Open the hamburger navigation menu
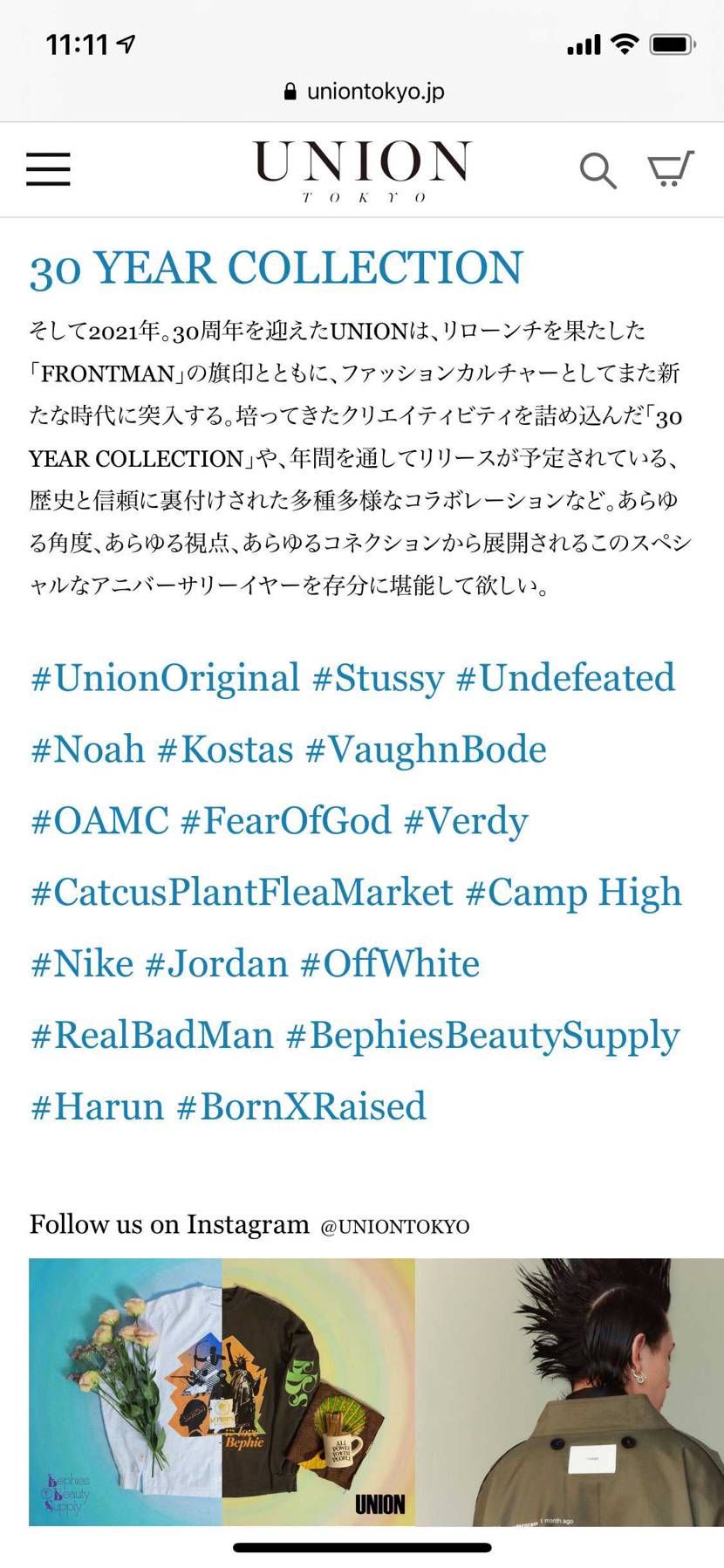Viewport: 724px width, 1568px height. click(x=48, y=169)
